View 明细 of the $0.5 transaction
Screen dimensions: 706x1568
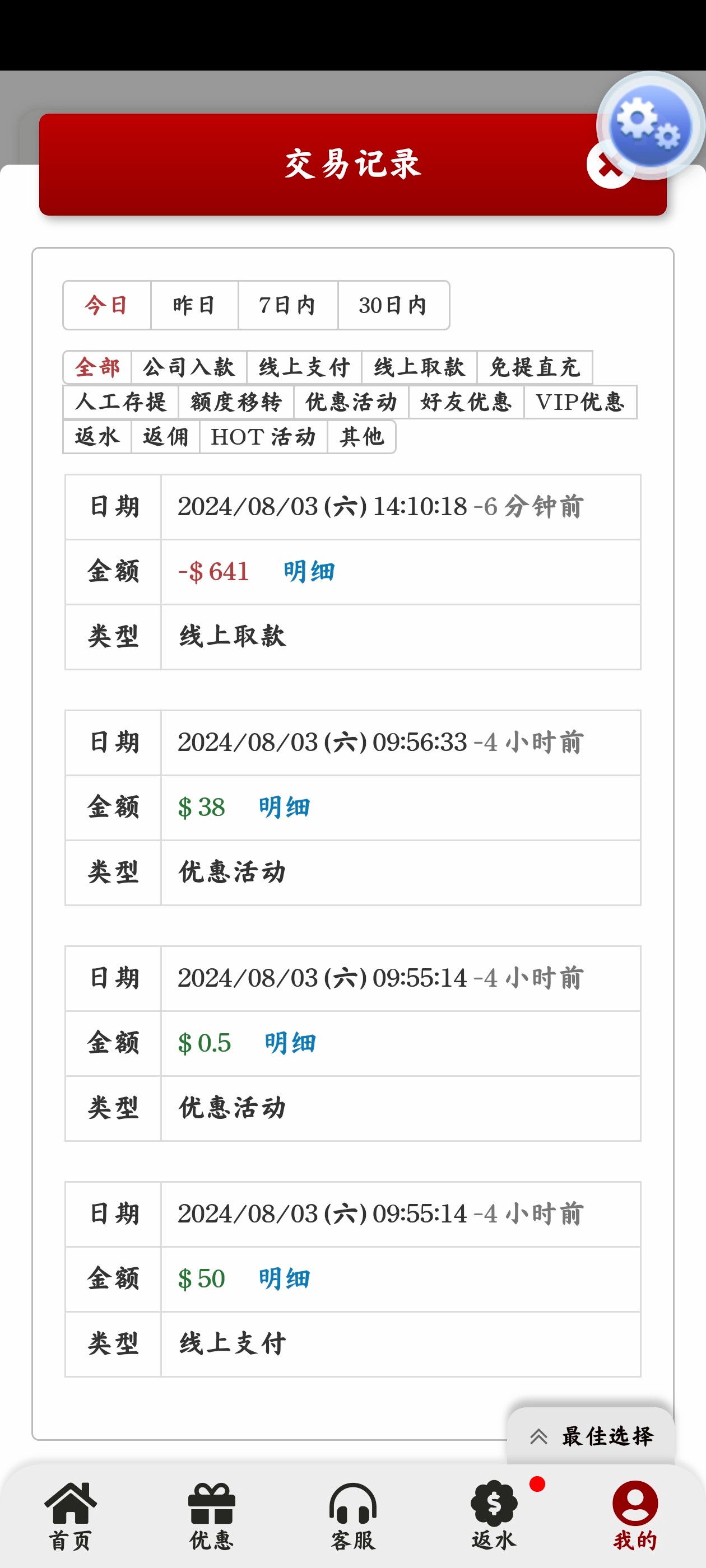[290, 1043]
